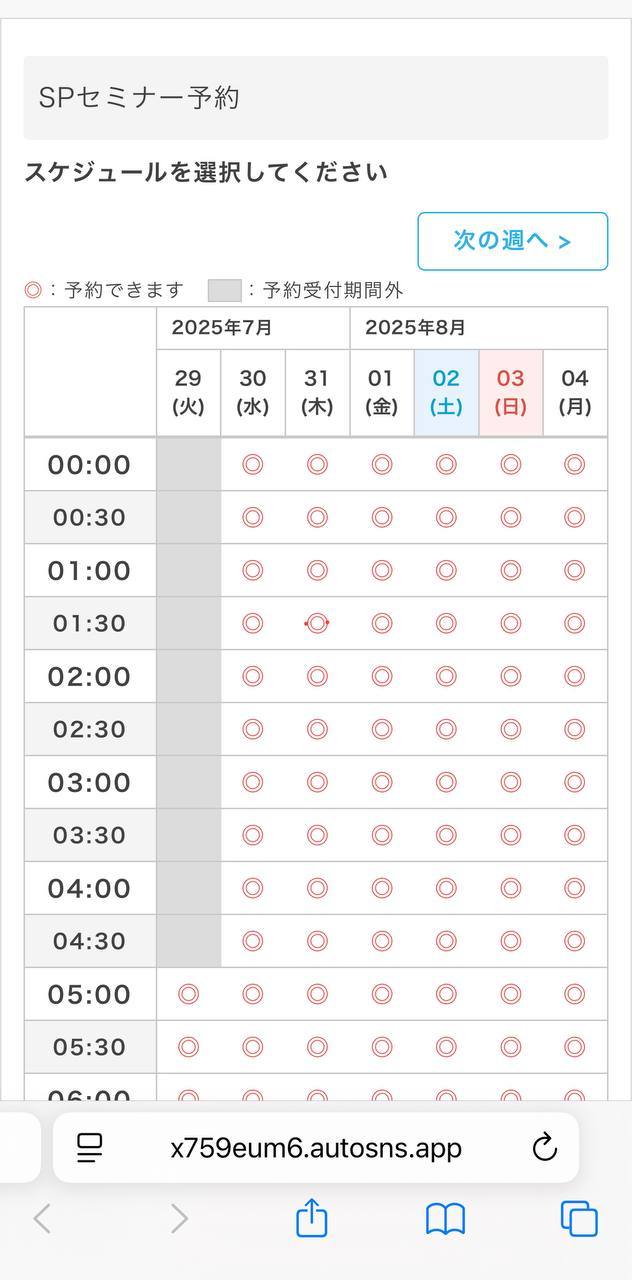Pick the 03:00 slot on August 02
Viewport: 632px width, 1280px height.
pos(446,782)
